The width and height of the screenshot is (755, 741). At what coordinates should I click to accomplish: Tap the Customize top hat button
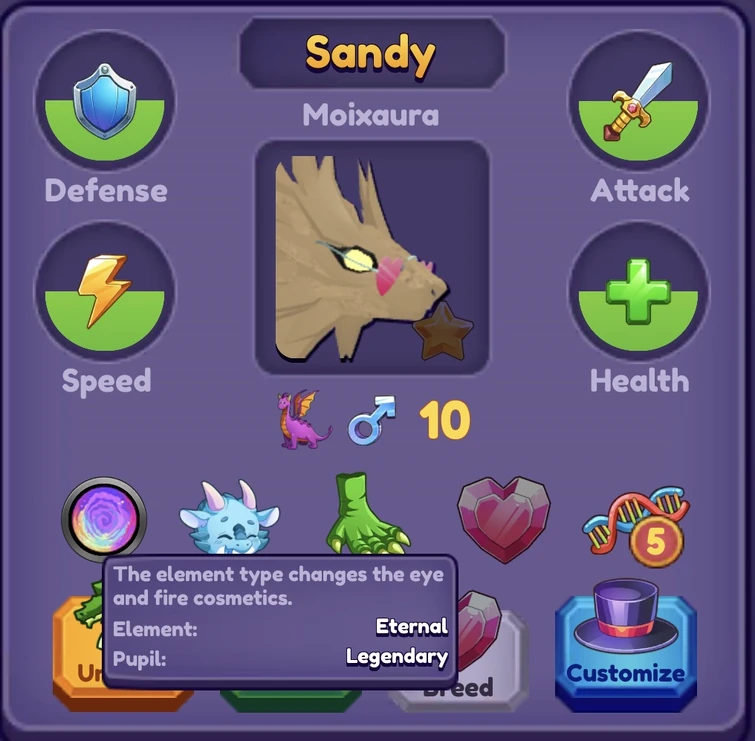[625, 647]
